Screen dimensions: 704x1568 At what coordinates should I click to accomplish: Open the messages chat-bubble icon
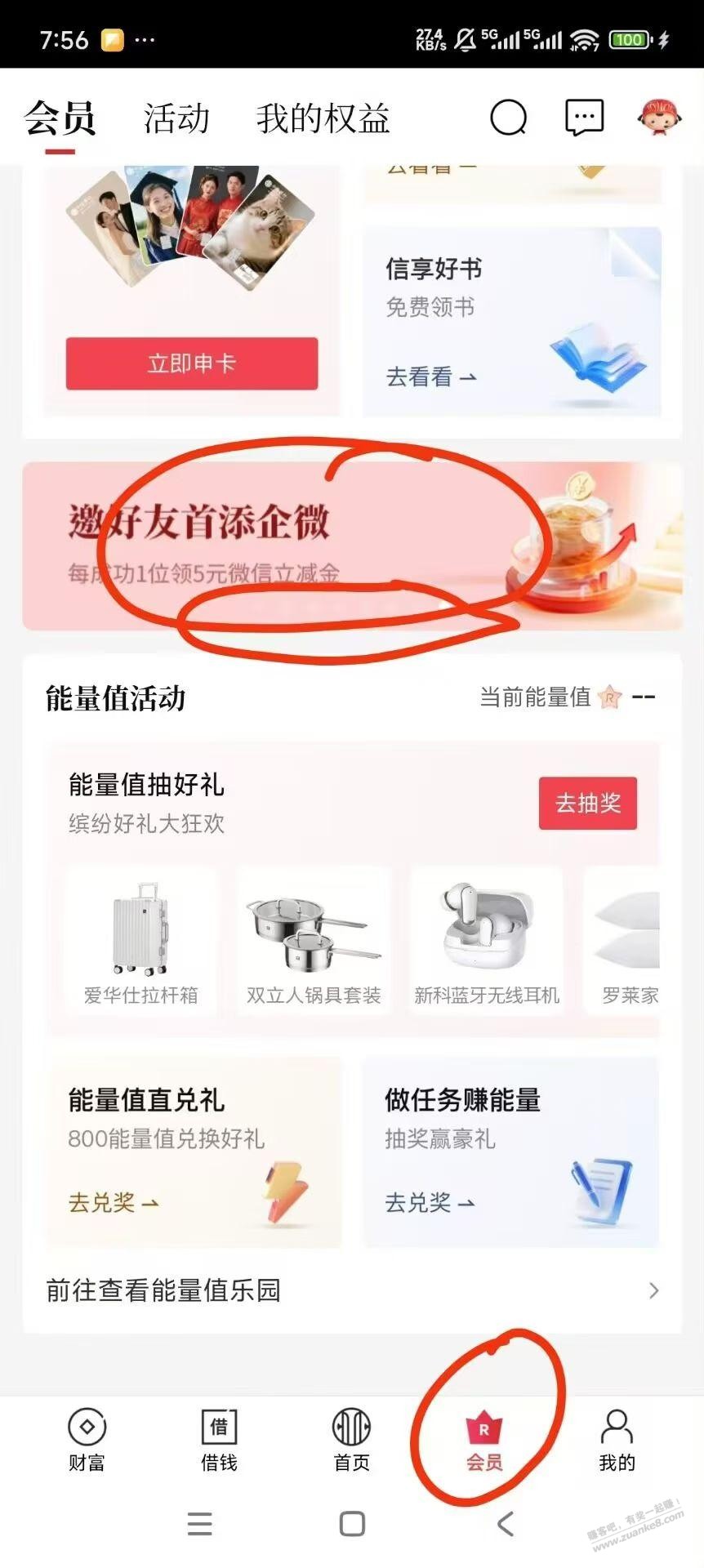coord(584,118)
